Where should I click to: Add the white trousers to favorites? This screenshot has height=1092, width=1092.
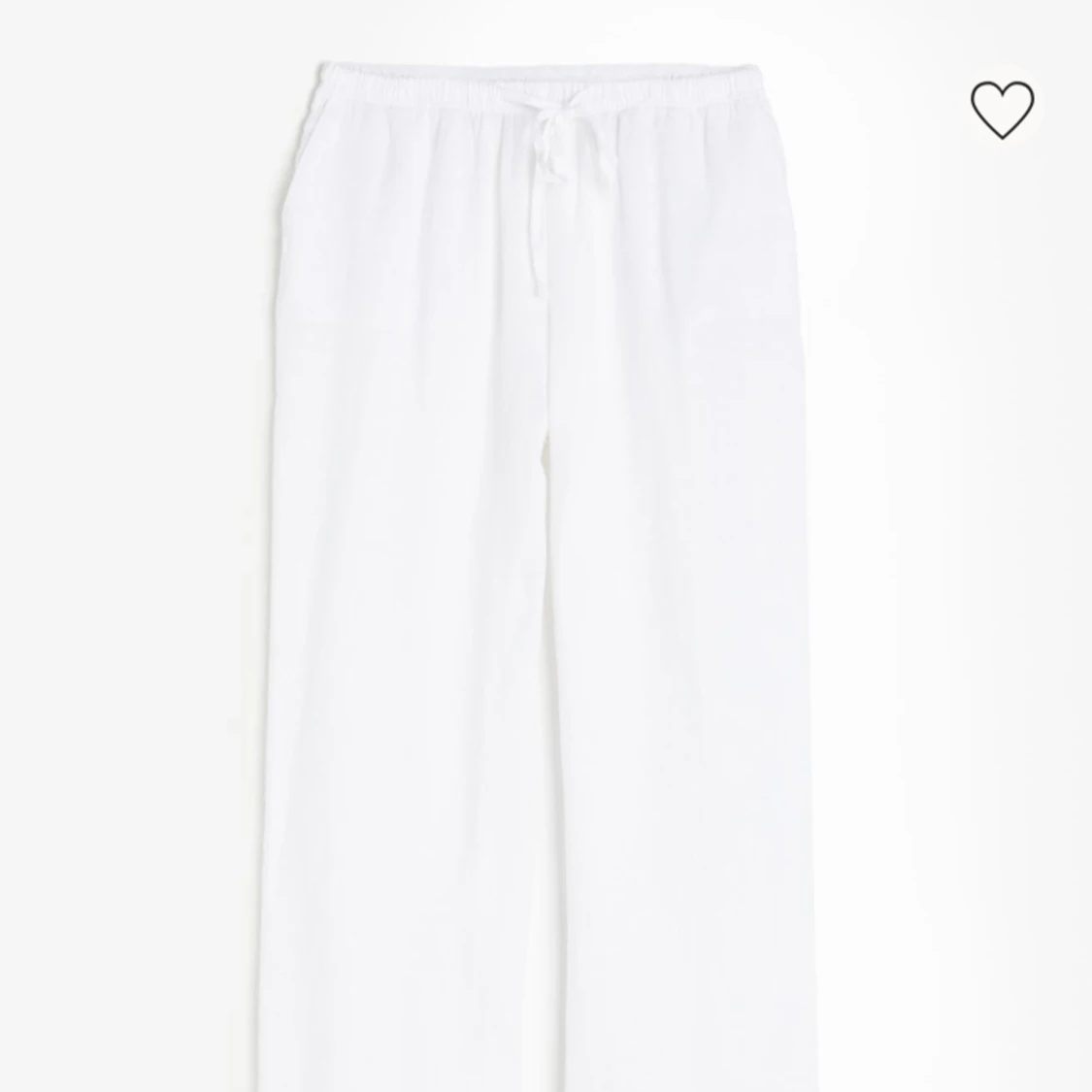[x=1003, y=109]
